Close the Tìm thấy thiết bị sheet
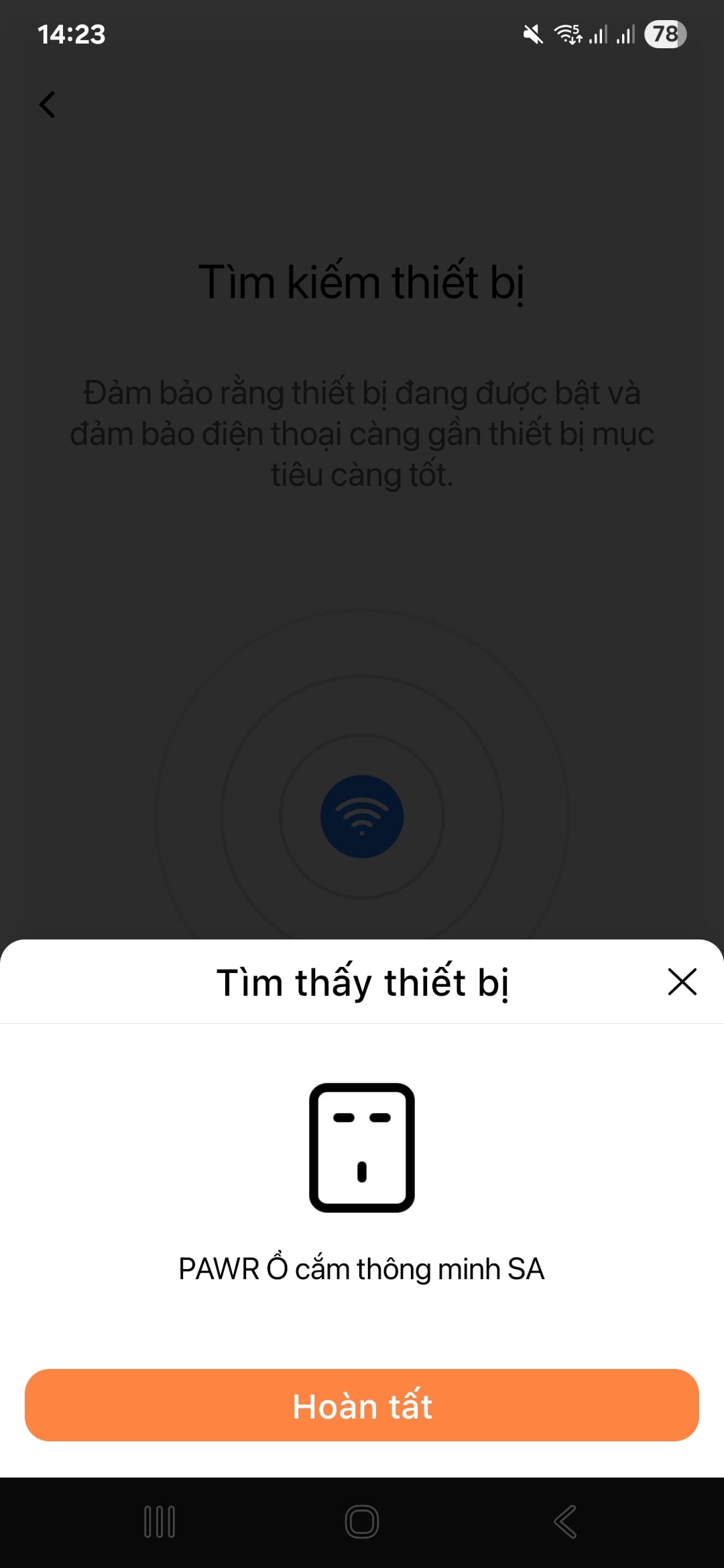 682,982
